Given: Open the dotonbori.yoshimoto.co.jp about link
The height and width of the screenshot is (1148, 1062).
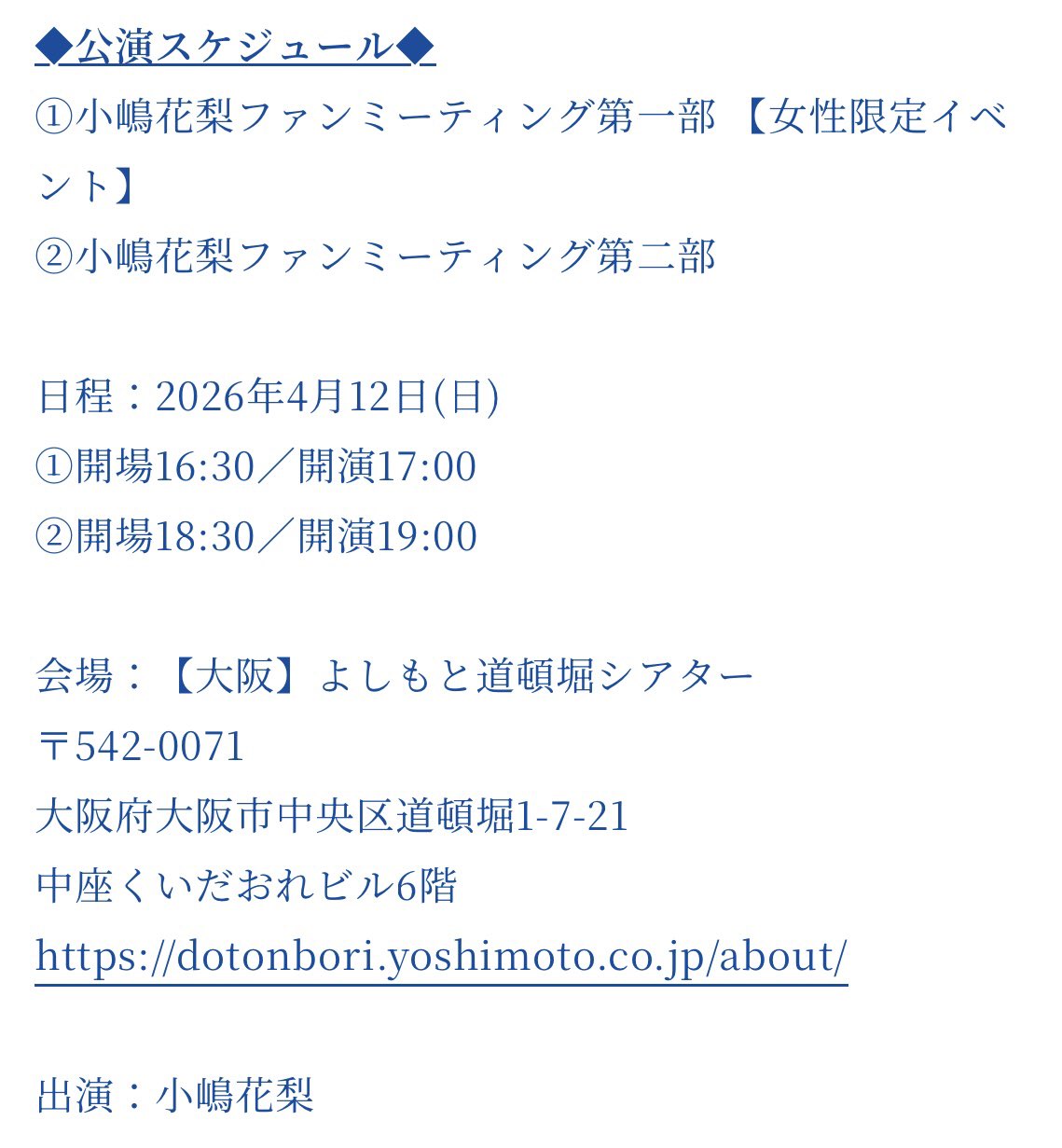Looking at the screenshot, I should point(441,957).
